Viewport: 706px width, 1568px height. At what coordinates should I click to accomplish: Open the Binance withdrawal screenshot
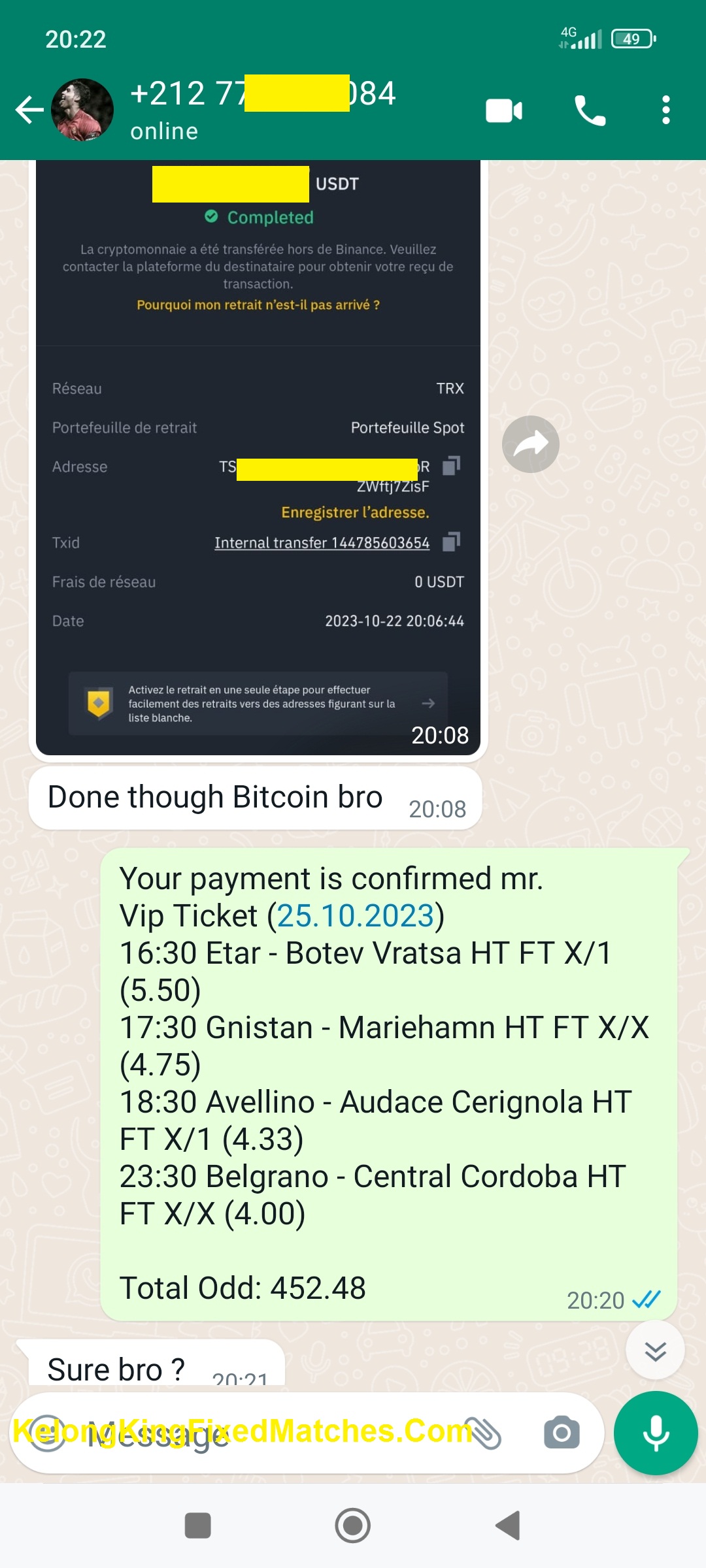[x=258, y=457]
